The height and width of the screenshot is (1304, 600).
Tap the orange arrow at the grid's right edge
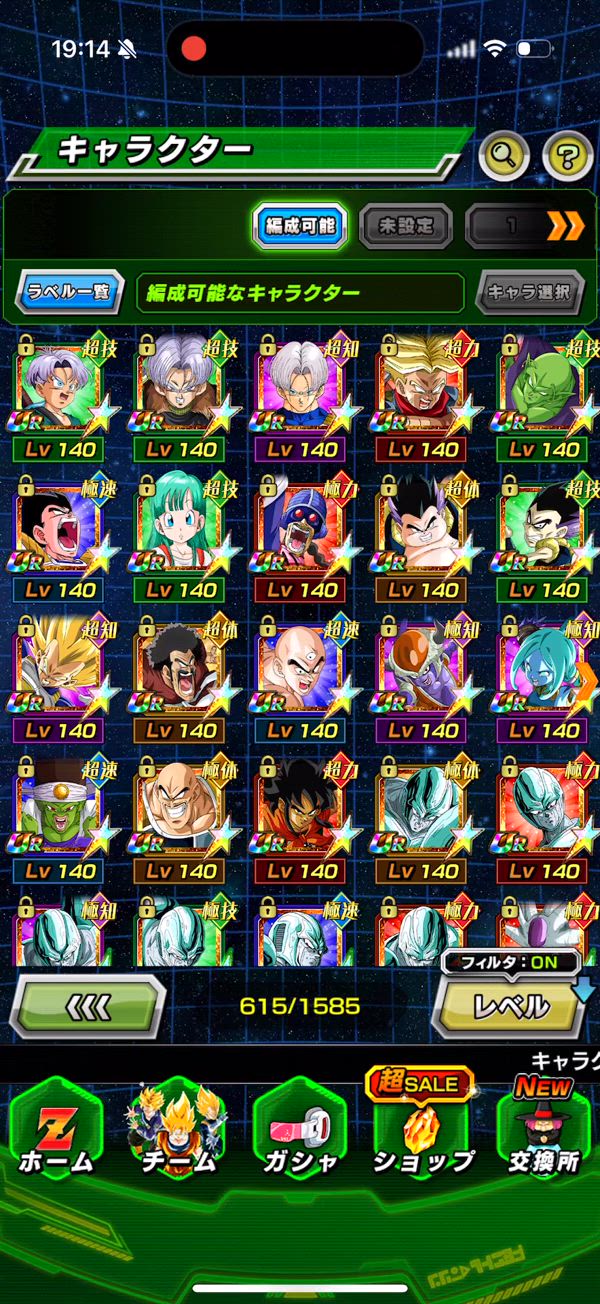587,678
